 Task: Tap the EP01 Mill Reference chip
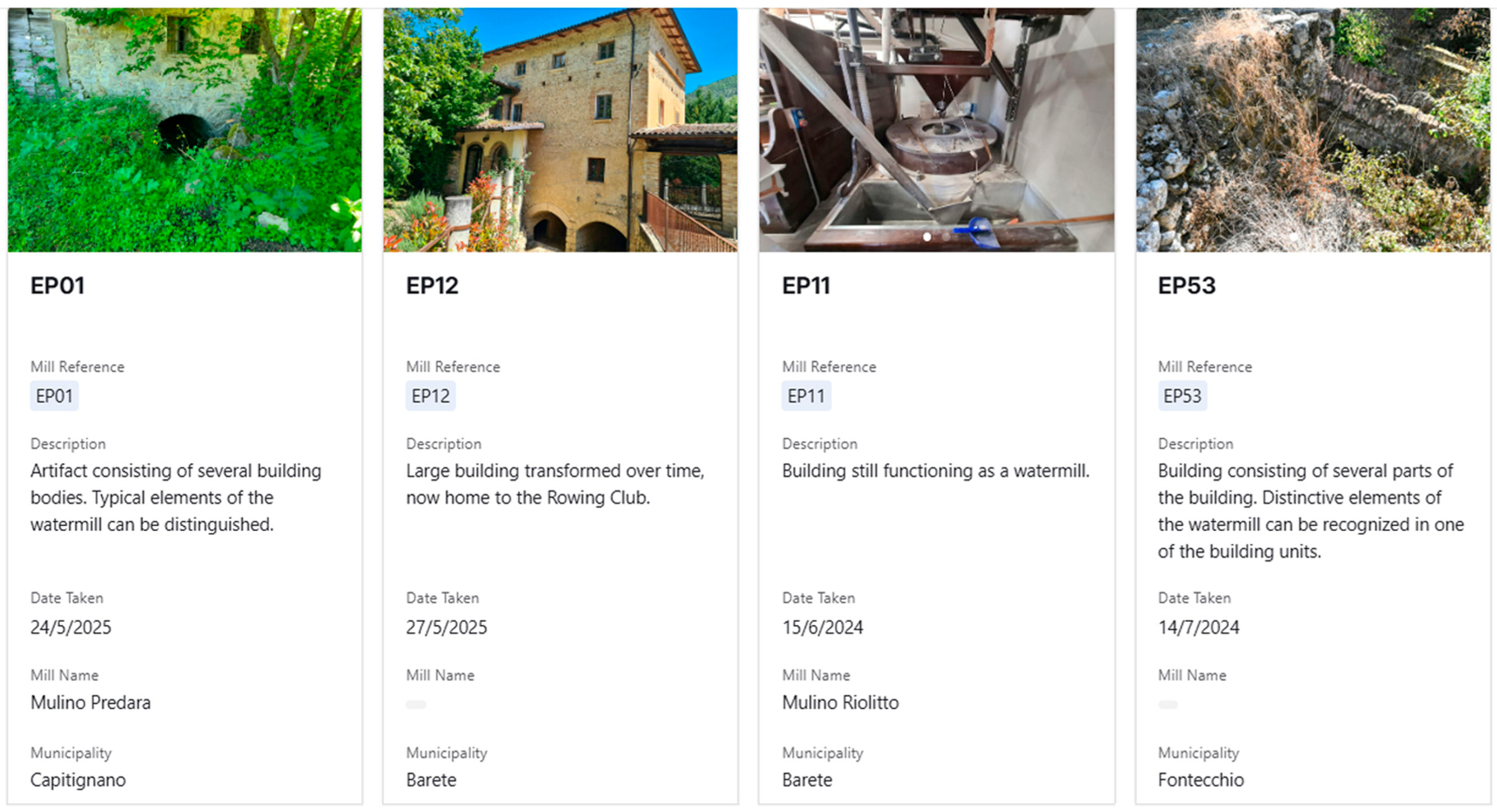click(x=54, y=396)
